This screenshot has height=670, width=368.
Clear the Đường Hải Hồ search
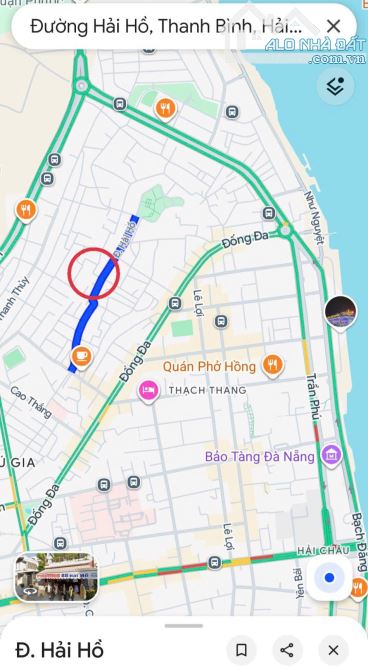(x=333, y=26)
